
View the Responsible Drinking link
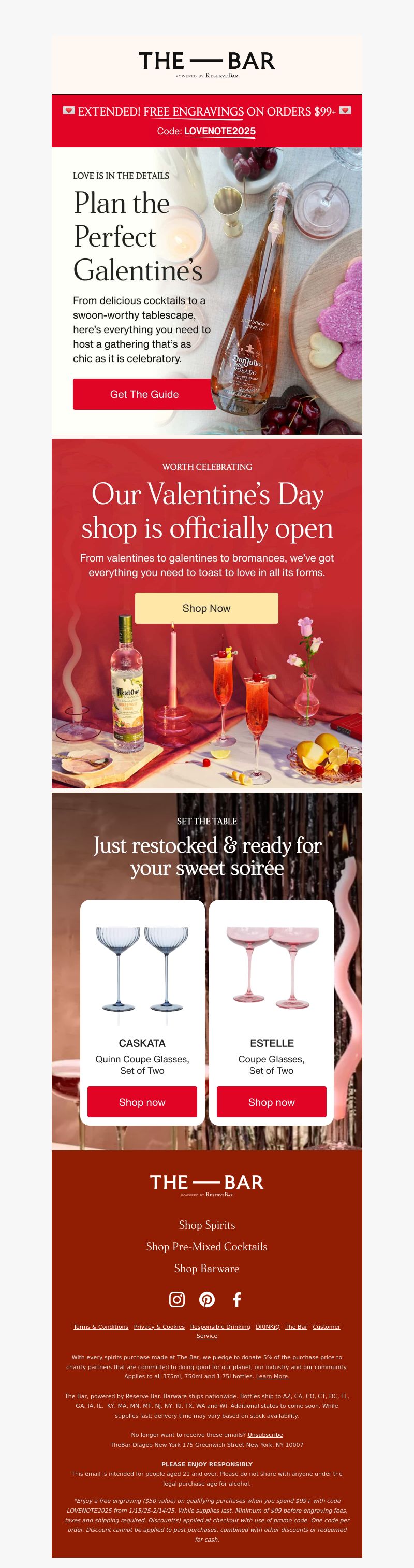[220, 1326]
